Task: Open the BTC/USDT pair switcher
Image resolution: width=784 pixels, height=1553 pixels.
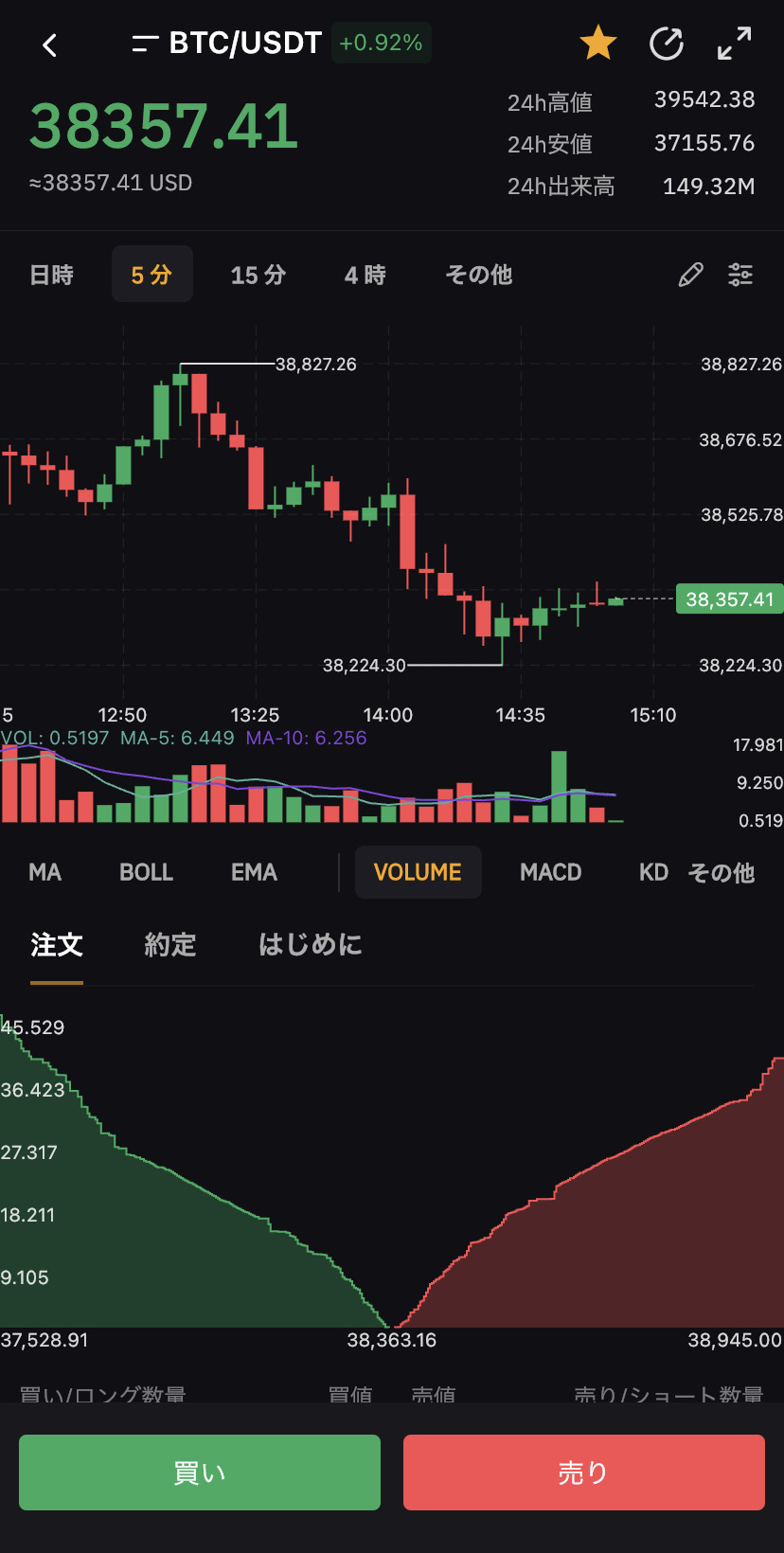Action: coord(227,44)
